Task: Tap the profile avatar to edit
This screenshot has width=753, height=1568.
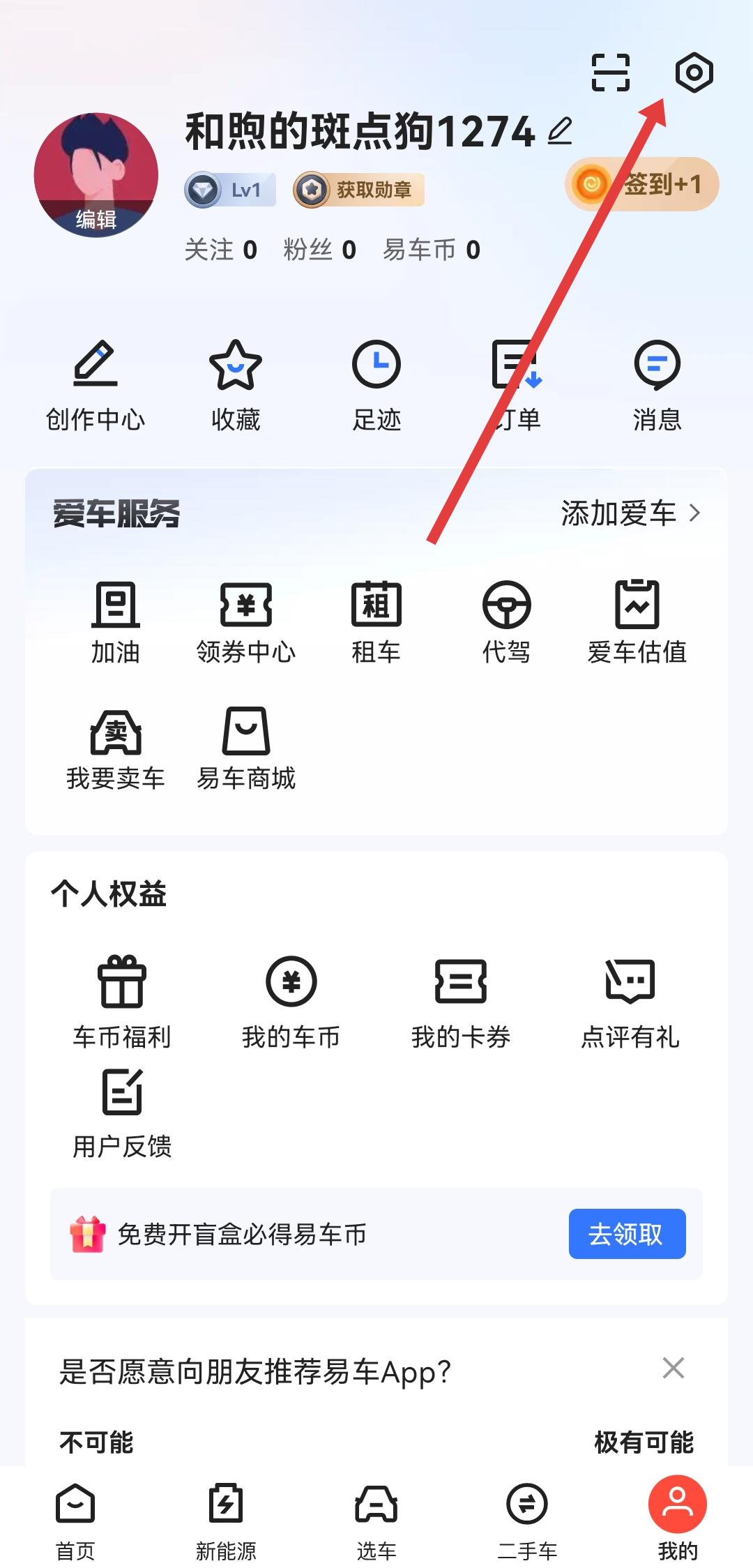Action: click(96, 174)
